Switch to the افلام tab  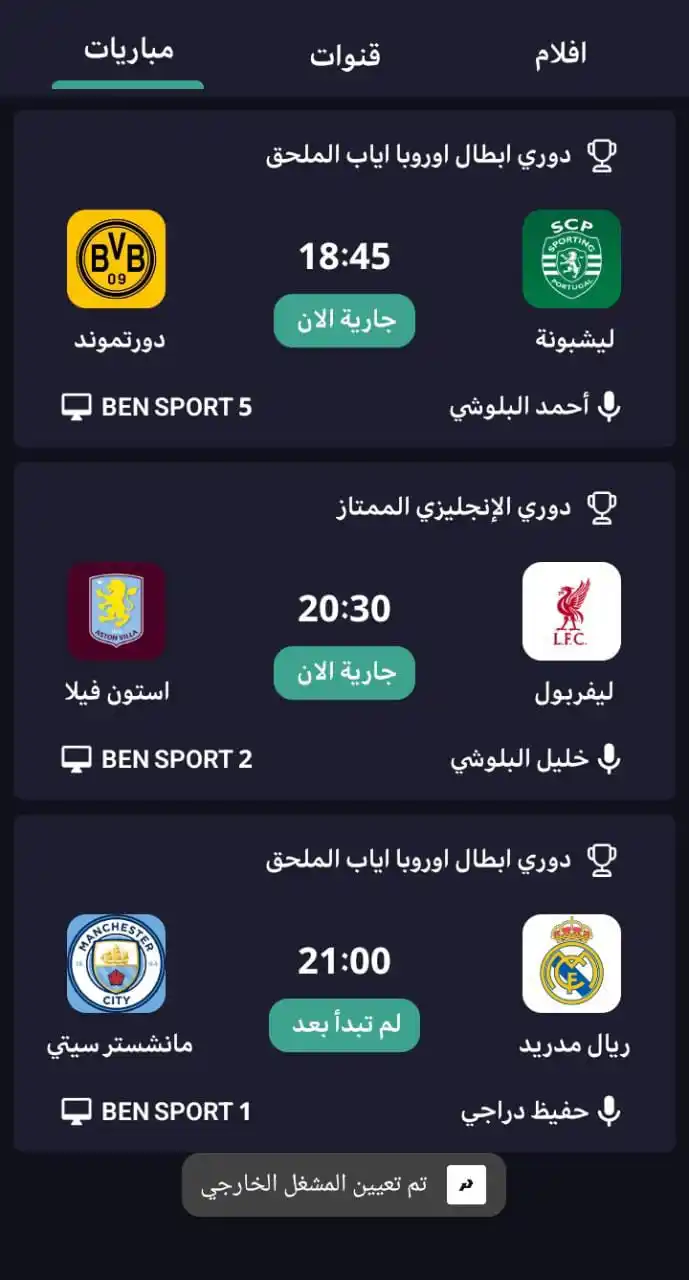point(560,54)
